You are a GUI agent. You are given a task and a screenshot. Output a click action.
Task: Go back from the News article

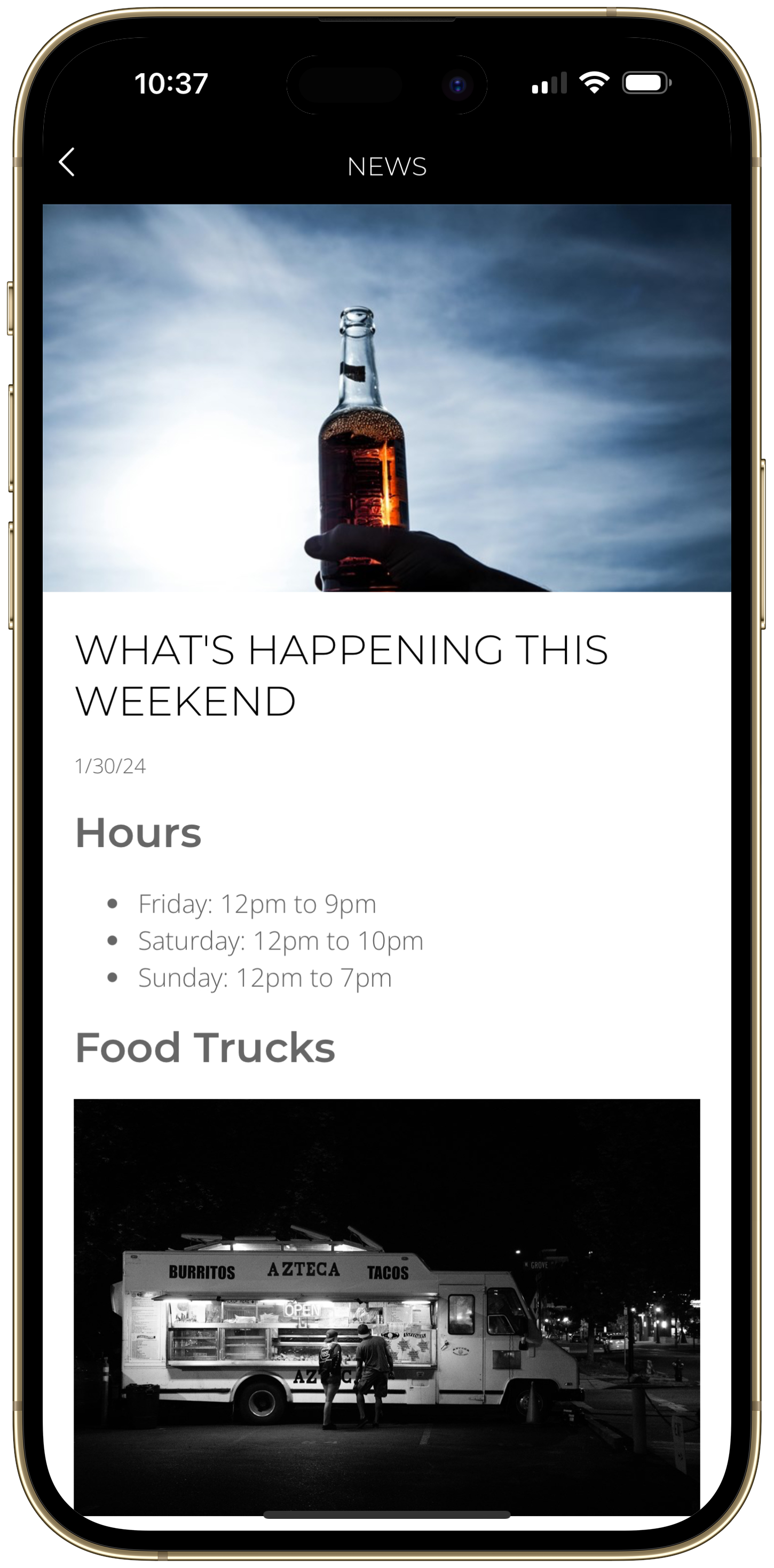[67, 162]
